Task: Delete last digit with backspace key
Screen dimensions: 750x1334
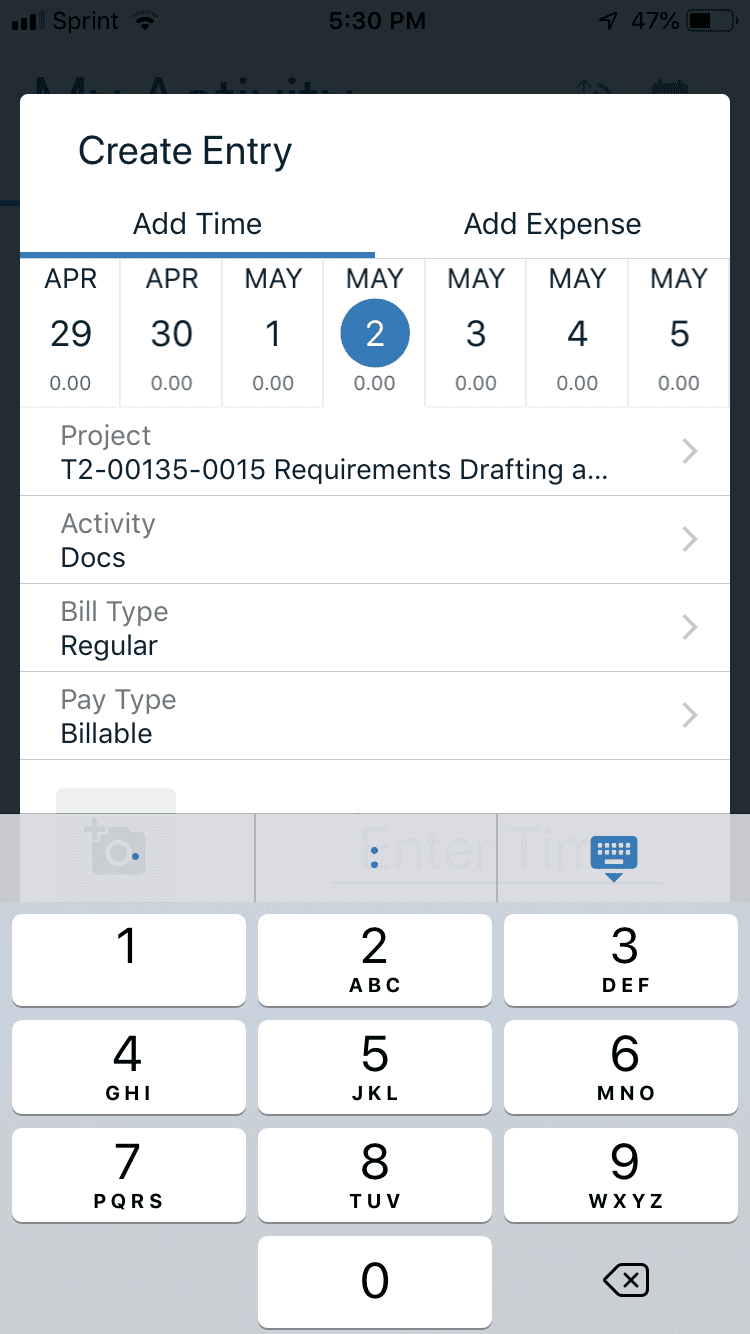Action: [x=626, y=1280]
